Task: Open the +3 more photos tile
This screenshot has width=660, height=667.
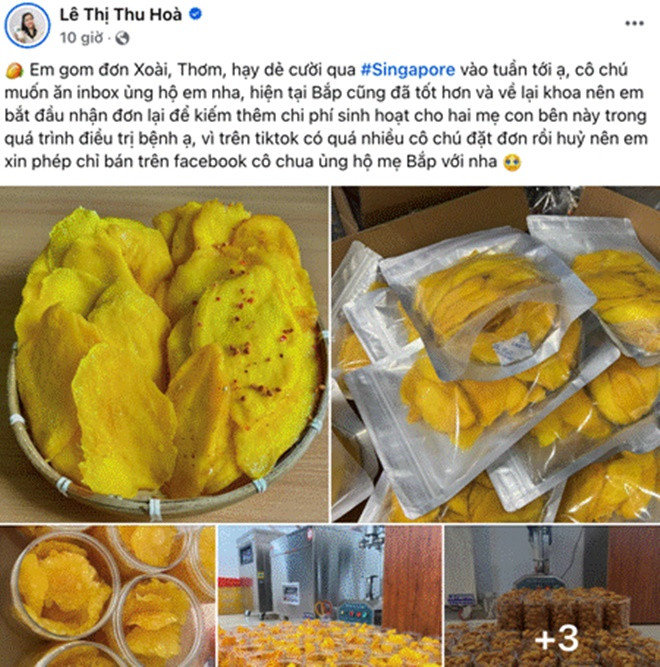Action: (552, 596)
